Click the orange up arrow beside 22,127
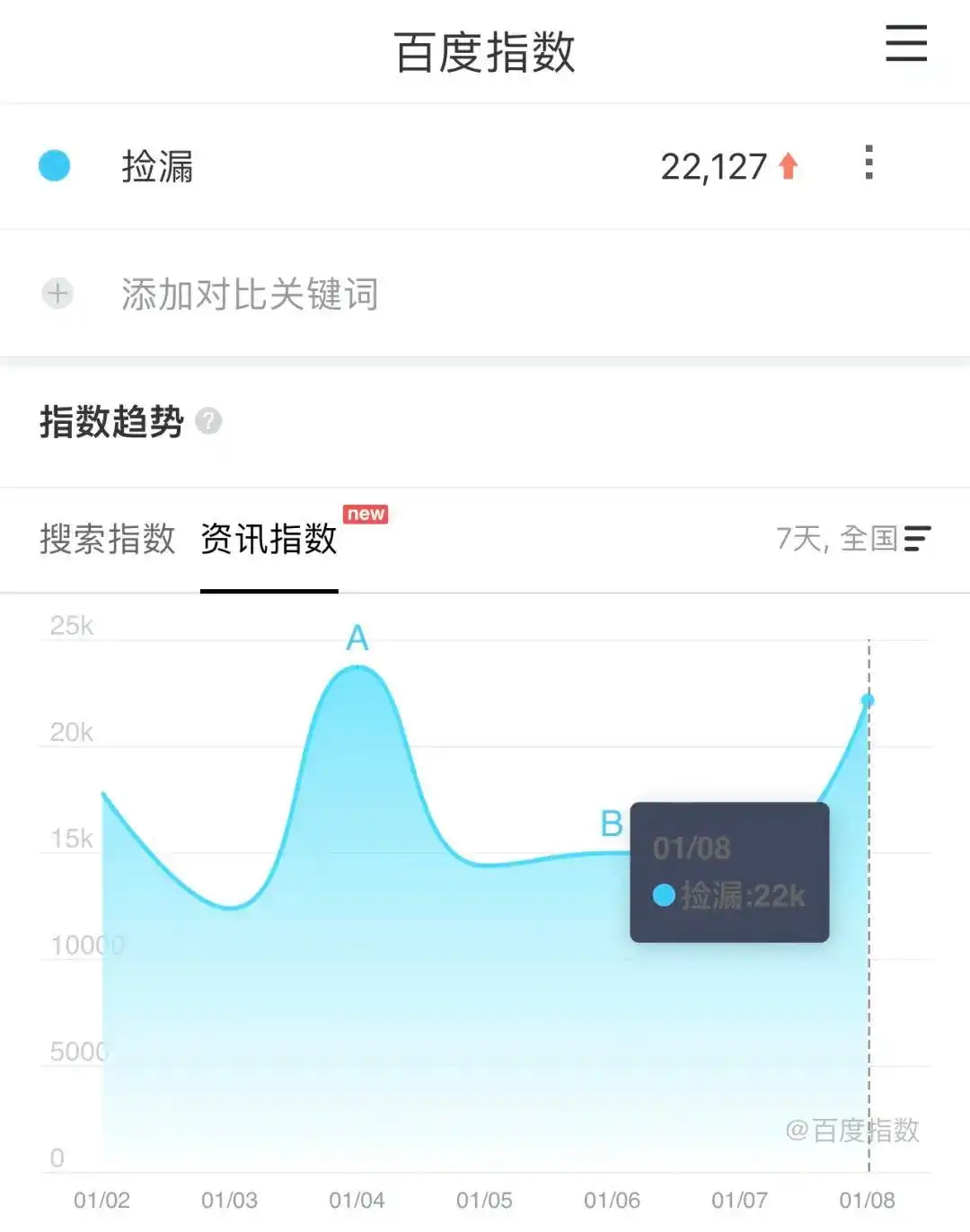This screenshot has height=1232, width=970. (788, 166)
